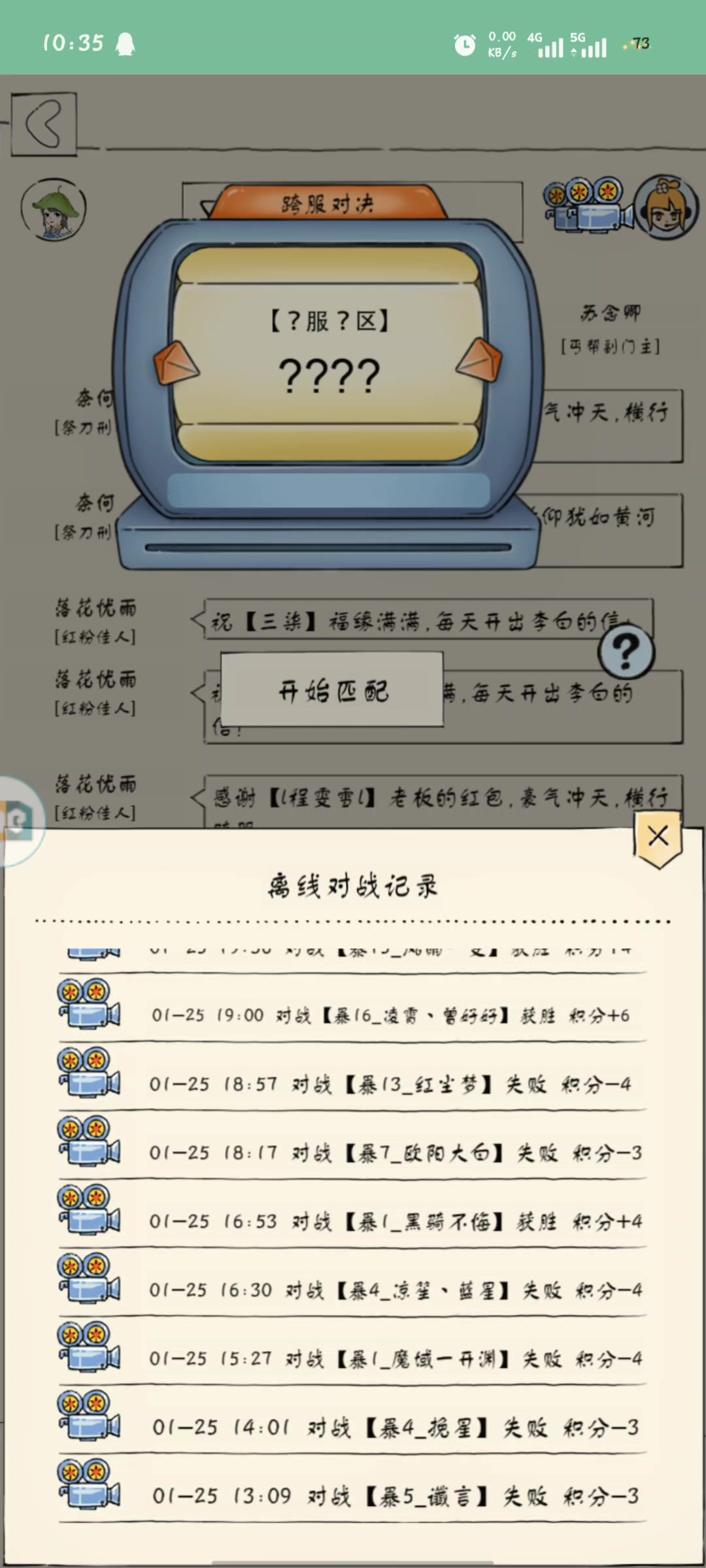The height and width of the screenshot is (1568, 706).
Task: Go back with the top-left arrow
Action: [x=44, y=123]
